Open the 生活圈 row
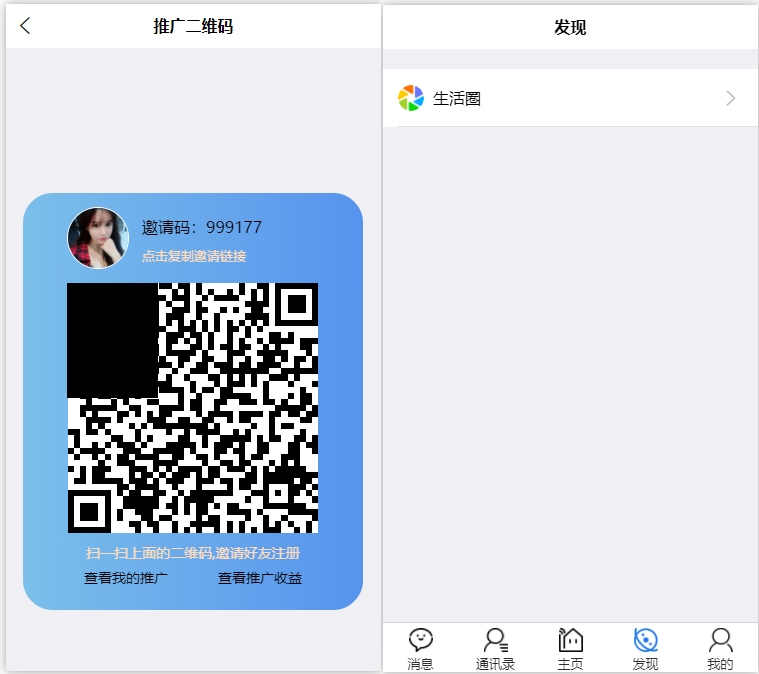Viewport: 759px width, 674px height. tap(569, 98)
